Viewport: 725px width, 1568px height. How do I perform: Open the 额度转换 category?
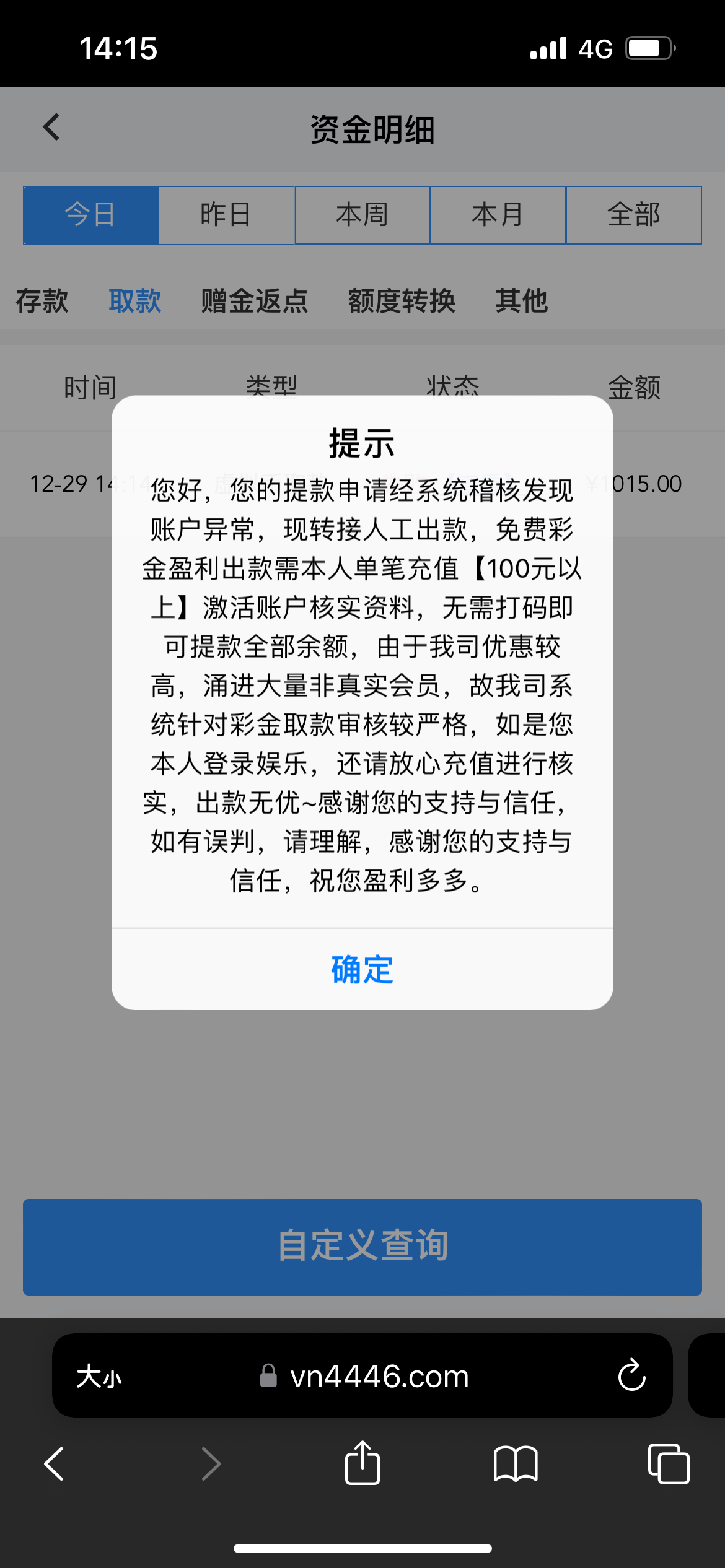[x=401, y=301]
